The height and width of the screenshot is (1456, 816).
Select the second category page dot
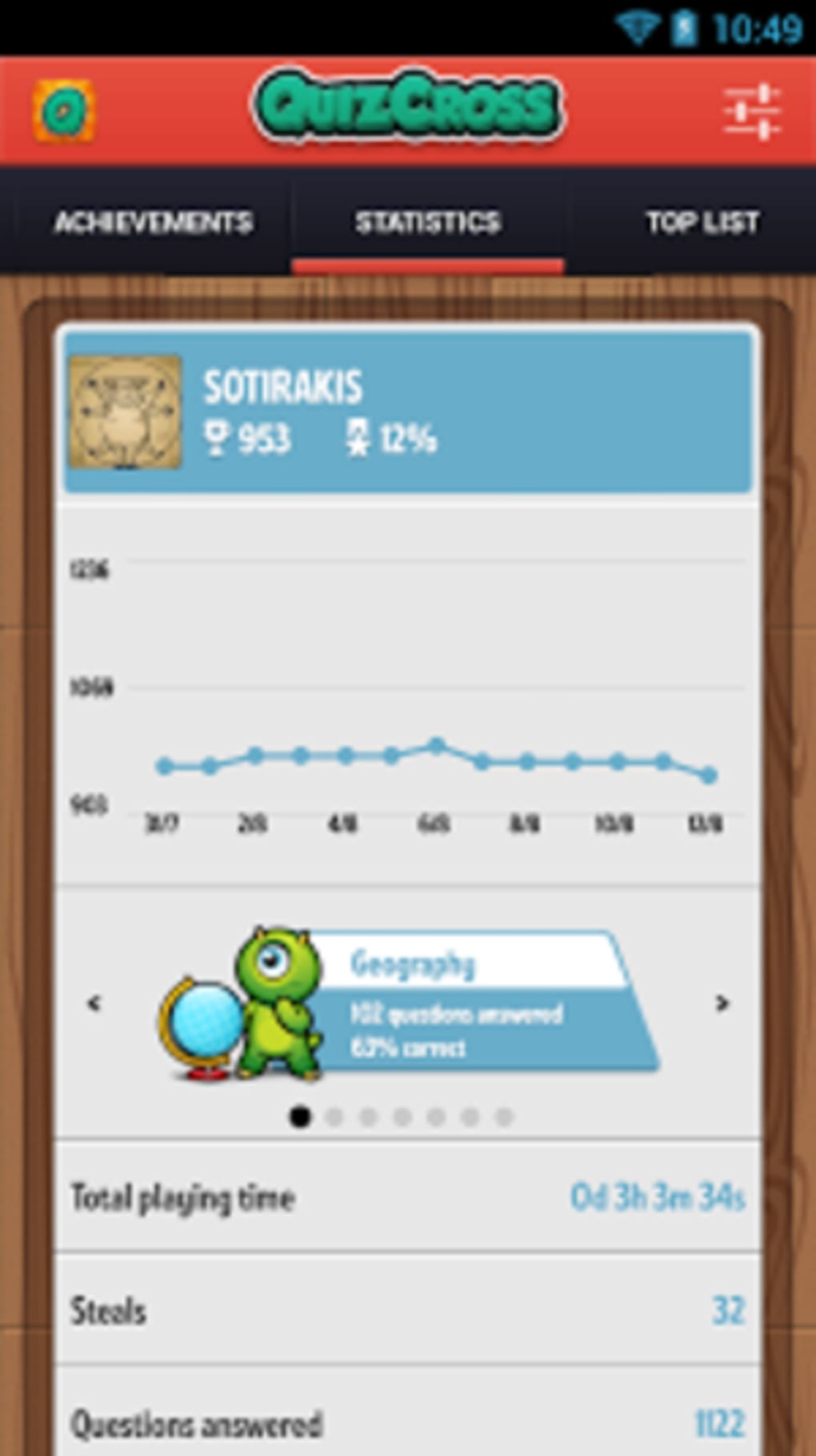334,1117
